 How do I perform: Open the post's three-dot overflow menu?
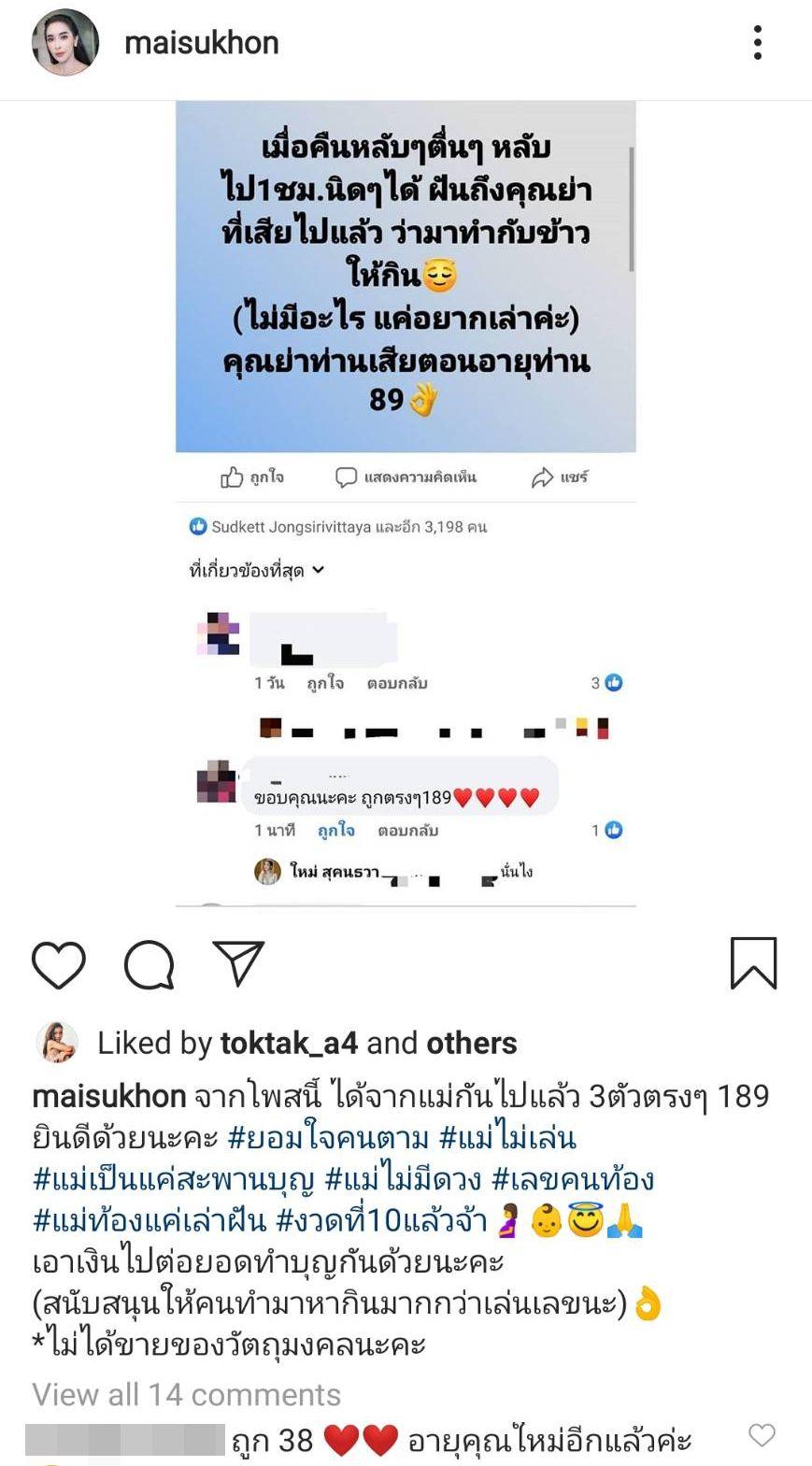click(x=757, y=43)
